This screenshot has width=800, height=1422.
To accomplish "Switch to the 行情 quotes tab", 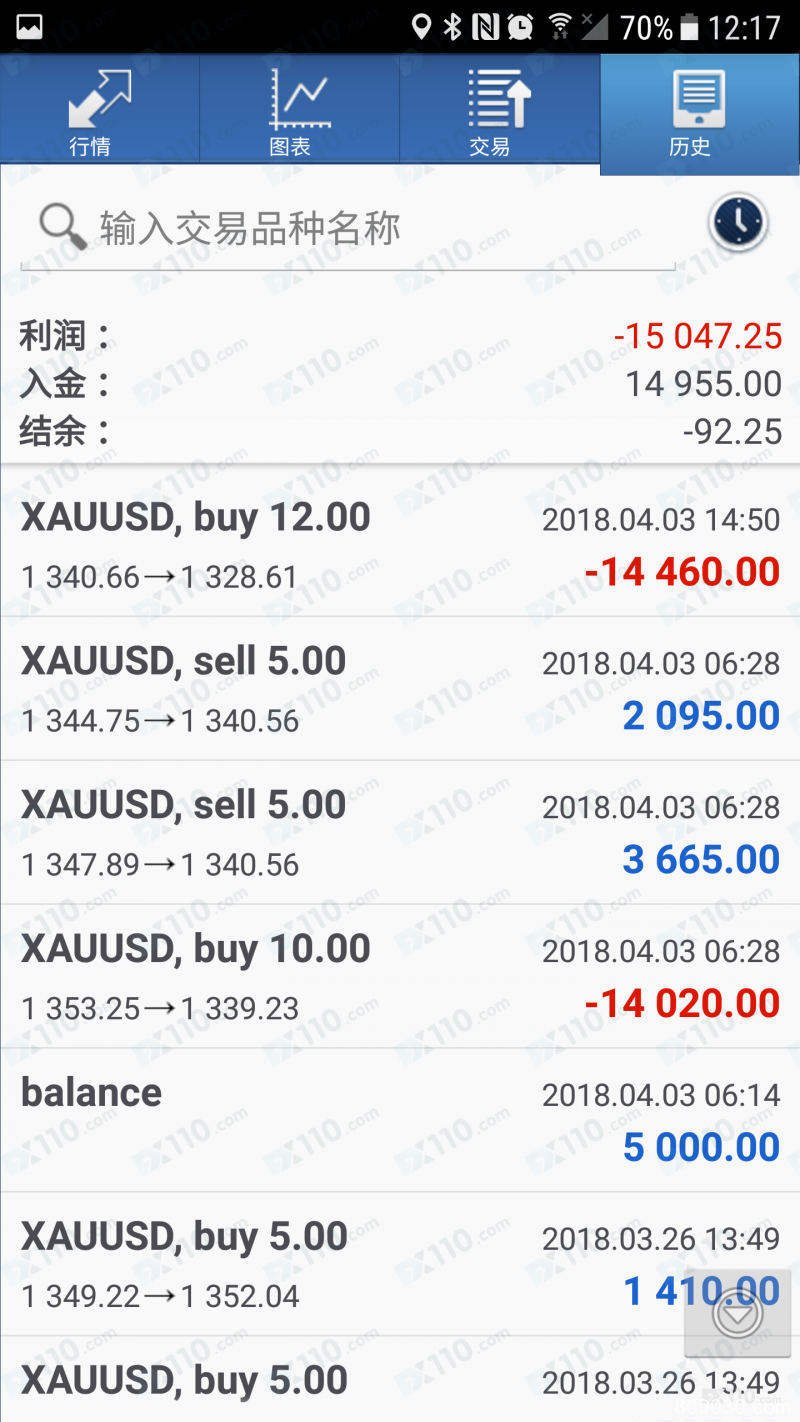I will pyautogui.click(x=100, y=112).
